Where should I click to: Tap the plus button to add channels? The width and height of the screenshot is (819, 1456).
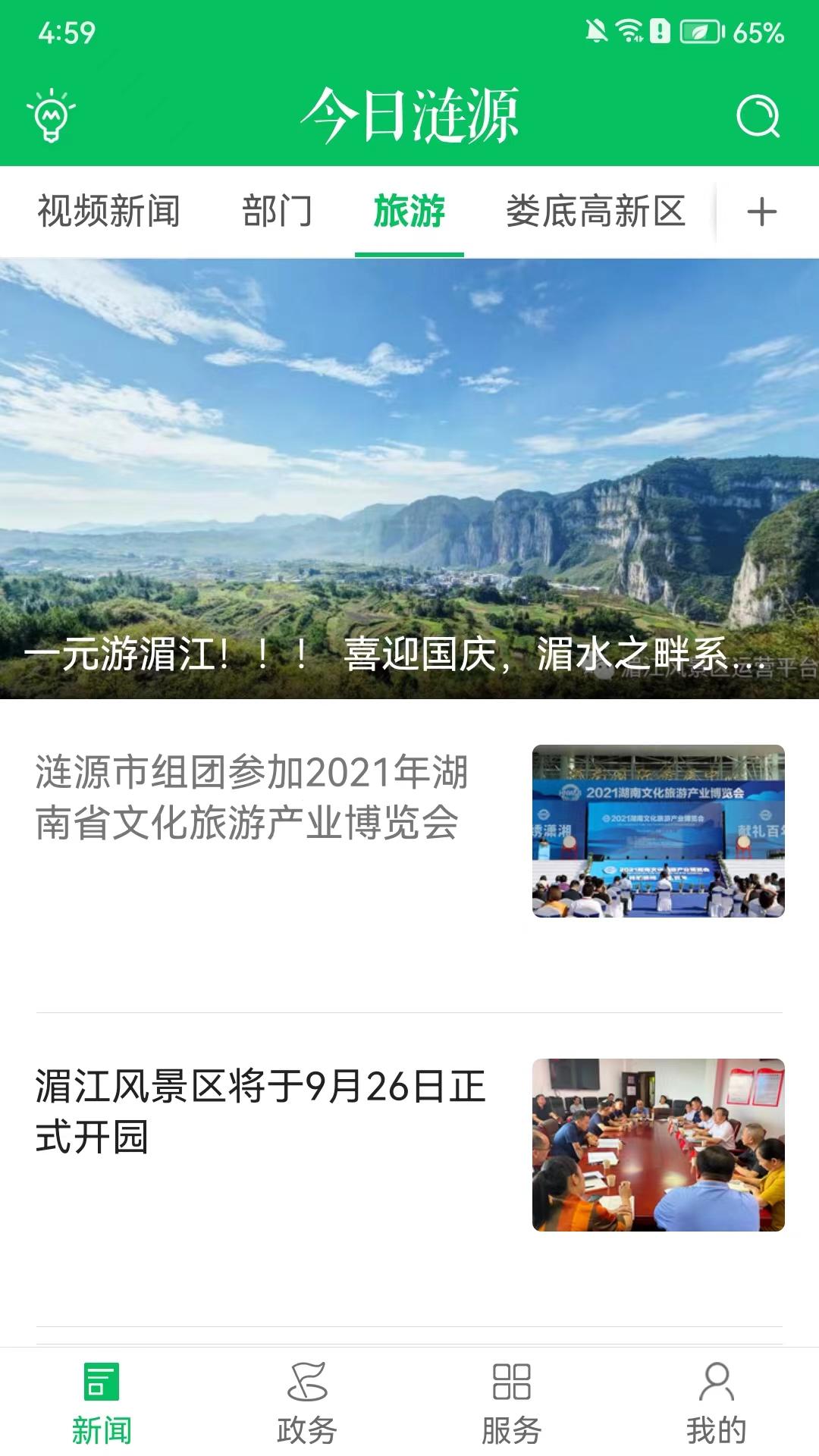[x=761, y=213]
